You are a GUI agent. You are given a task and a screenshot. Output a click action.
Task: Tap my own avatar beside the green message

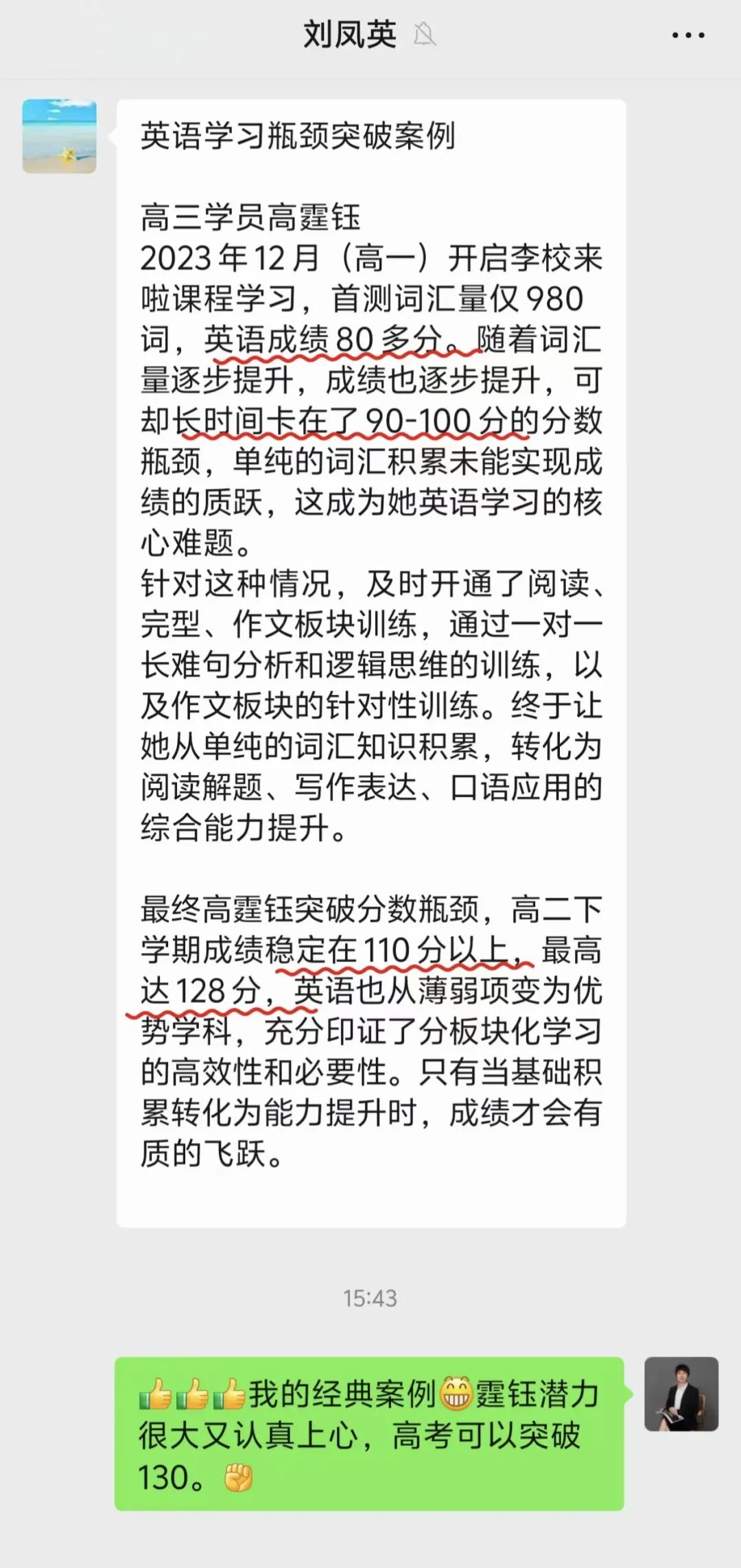(x=681, y=1394)
